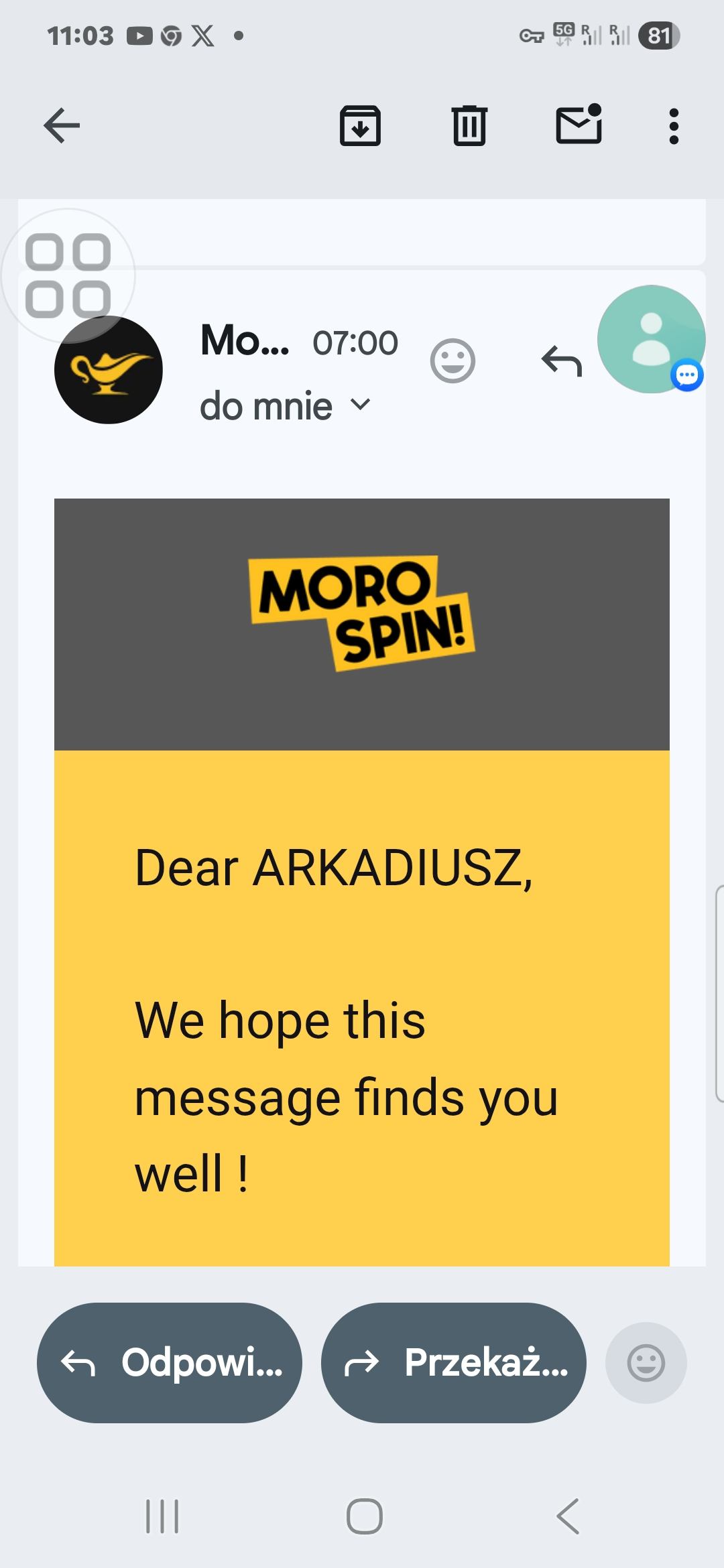Archive this email
724x1568 pixels.
[360, 125]
